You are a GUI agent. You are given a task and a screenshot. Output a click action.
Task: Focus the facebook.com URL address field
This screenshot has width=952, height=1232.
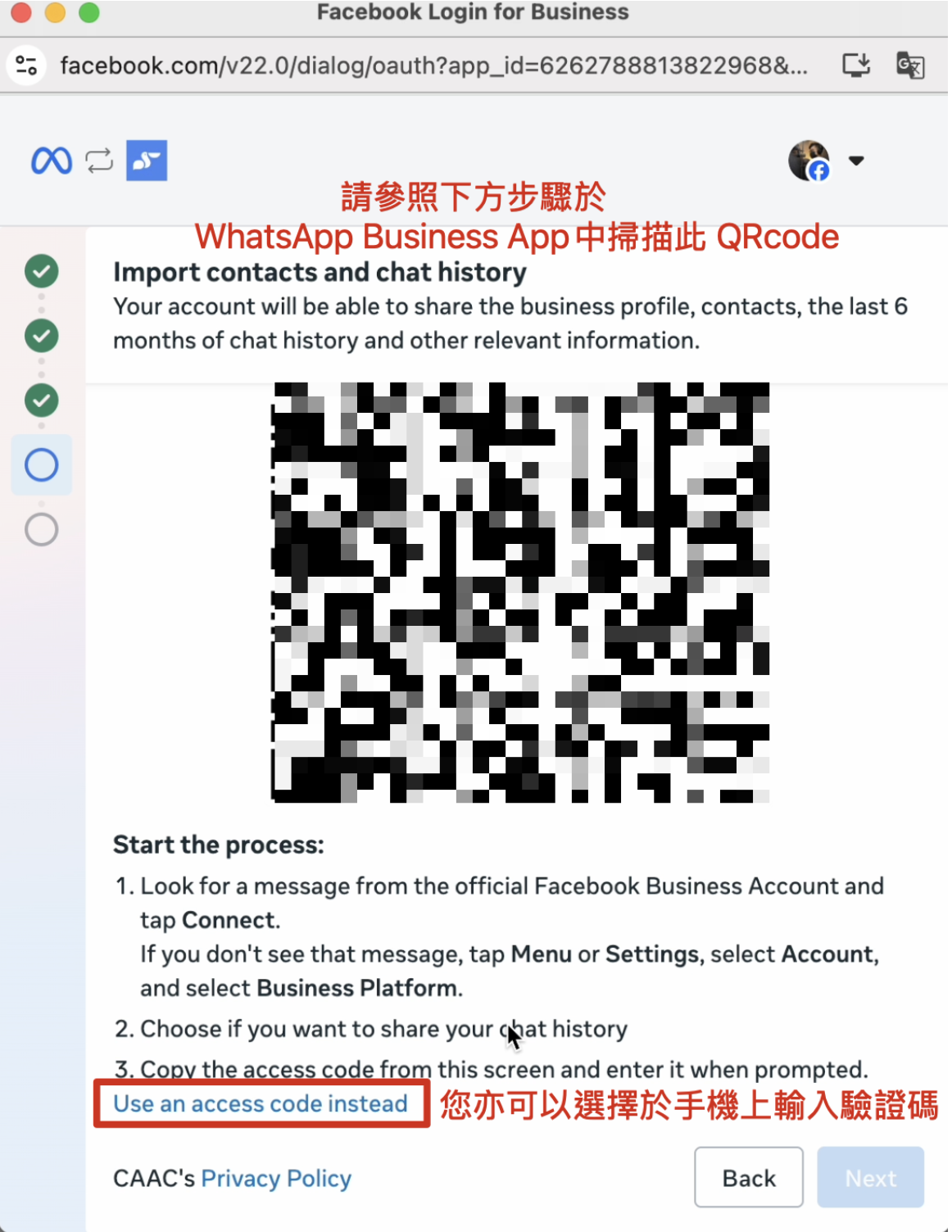pyautogui.click(x=434, y=65)
